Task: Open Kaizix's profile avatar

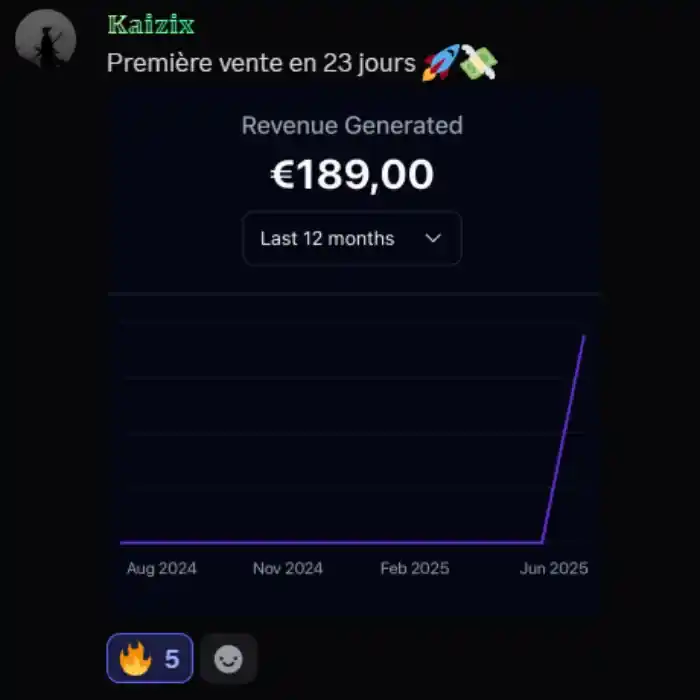Action: coord(47,40)
